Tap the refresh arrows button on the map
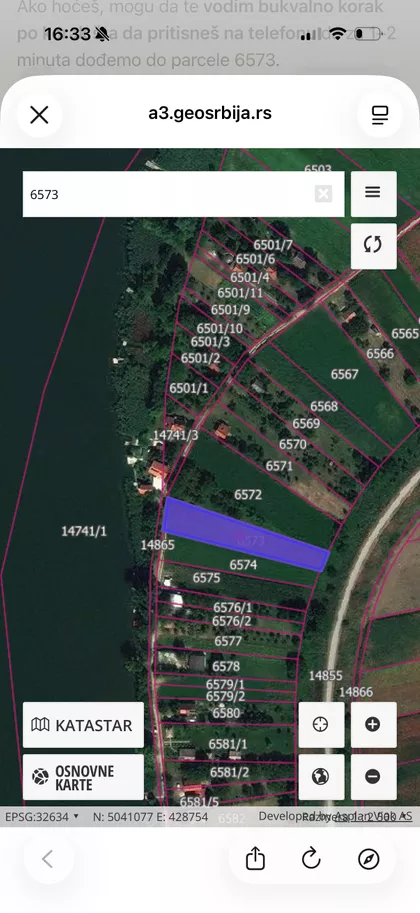This screenshot has height=913, width=420. 373,246
